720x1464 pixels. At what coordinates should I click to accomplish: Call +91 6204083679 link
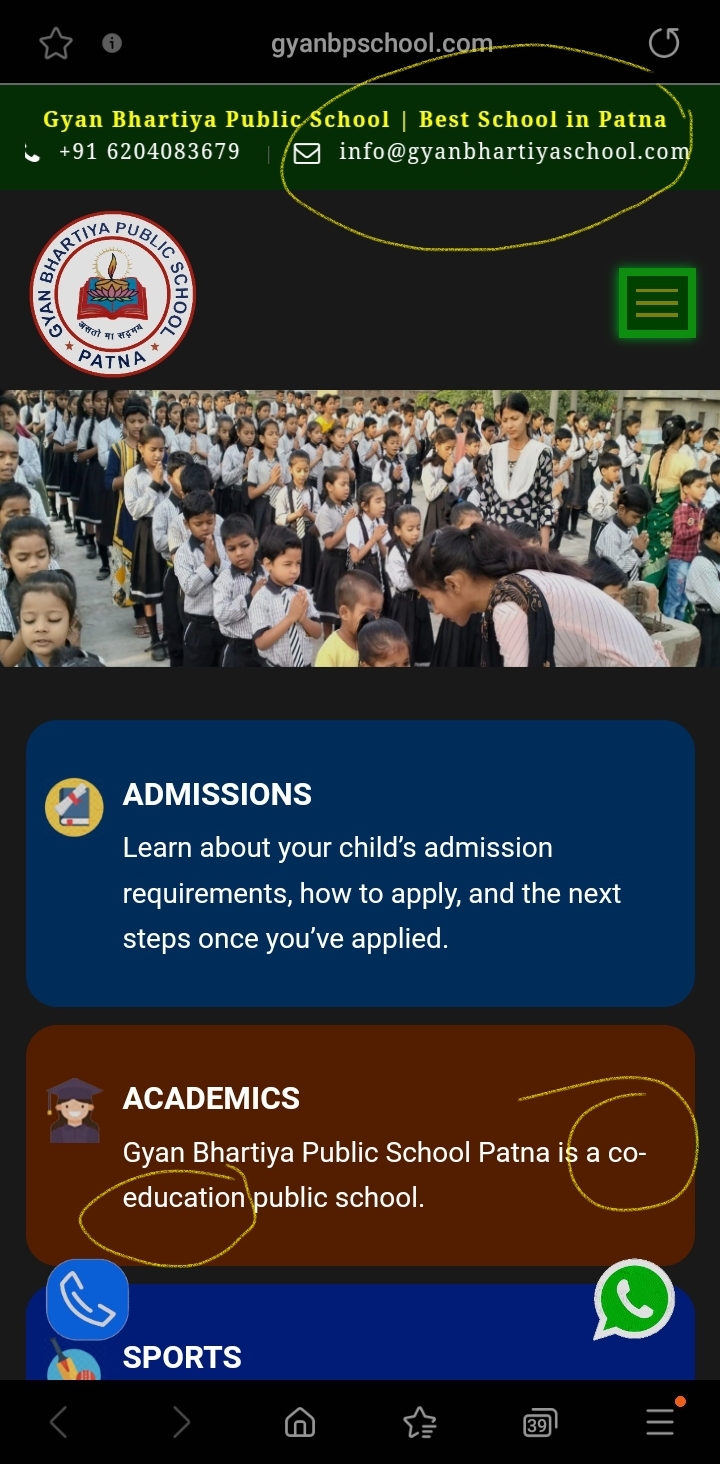(148, 152)
